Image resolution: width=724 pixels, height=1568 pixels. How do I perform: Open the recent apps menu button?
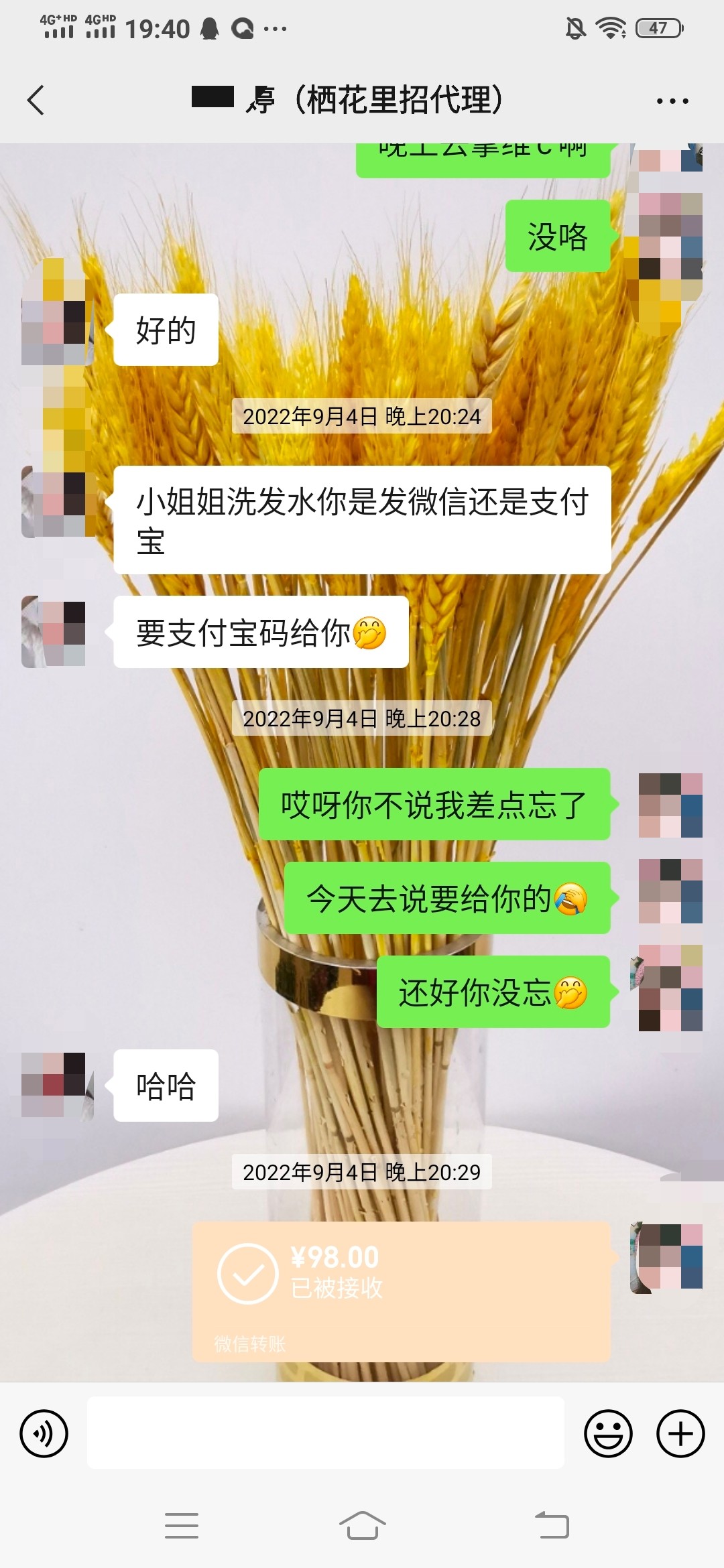[x=182, y=1526]
